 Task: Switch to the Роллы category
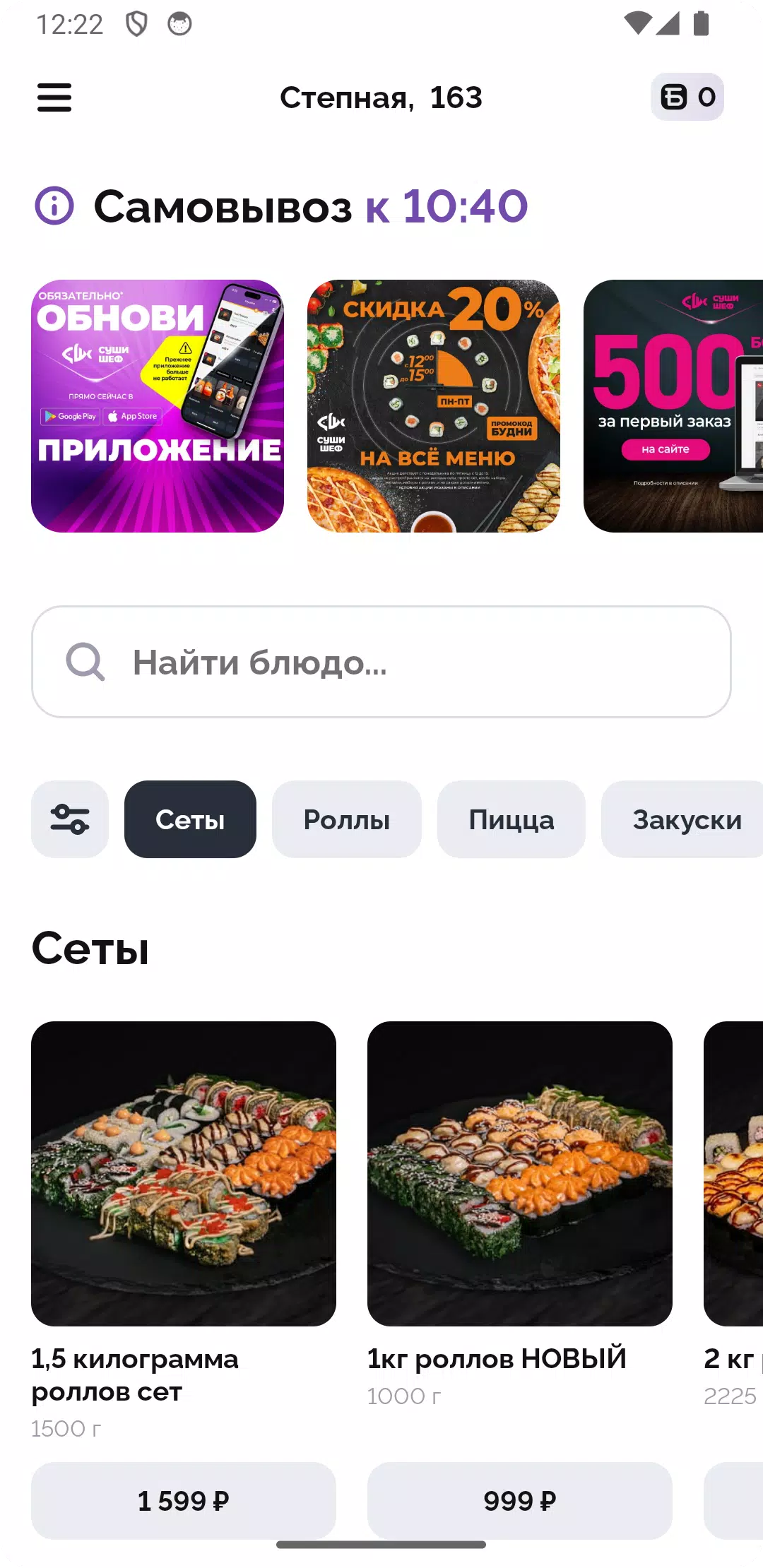click(x=347, y=819)
